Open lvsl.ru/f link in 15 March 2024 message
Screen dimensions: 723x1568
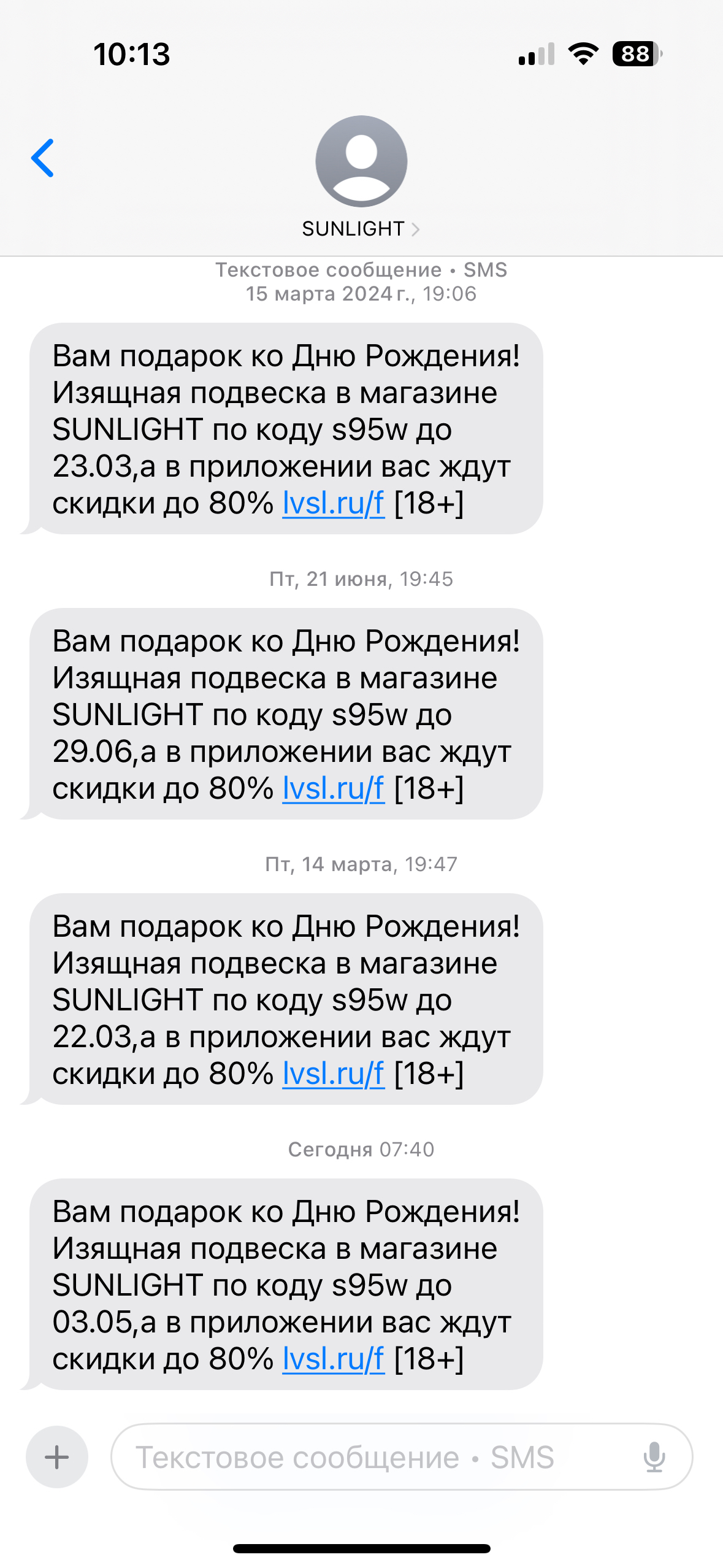333,504
